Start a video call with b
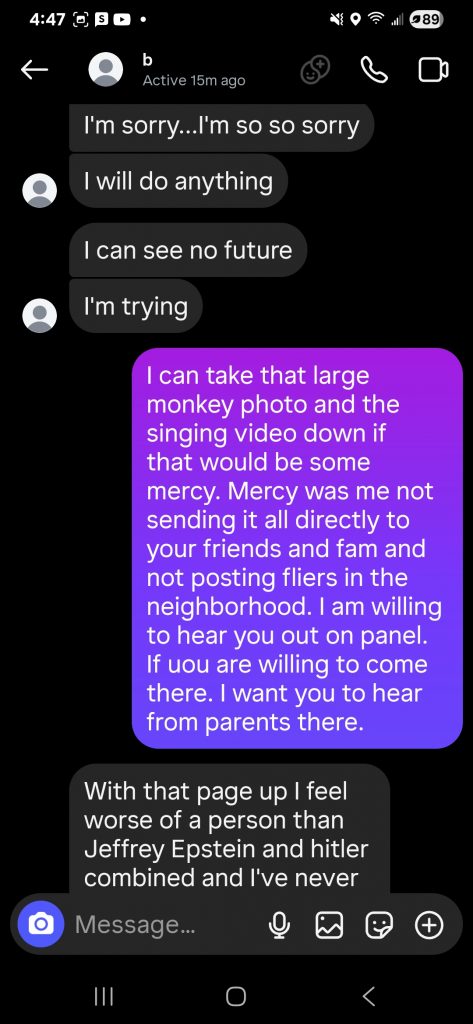The height and width of the screenshot is (1024, 473). [x=433, y=70]
